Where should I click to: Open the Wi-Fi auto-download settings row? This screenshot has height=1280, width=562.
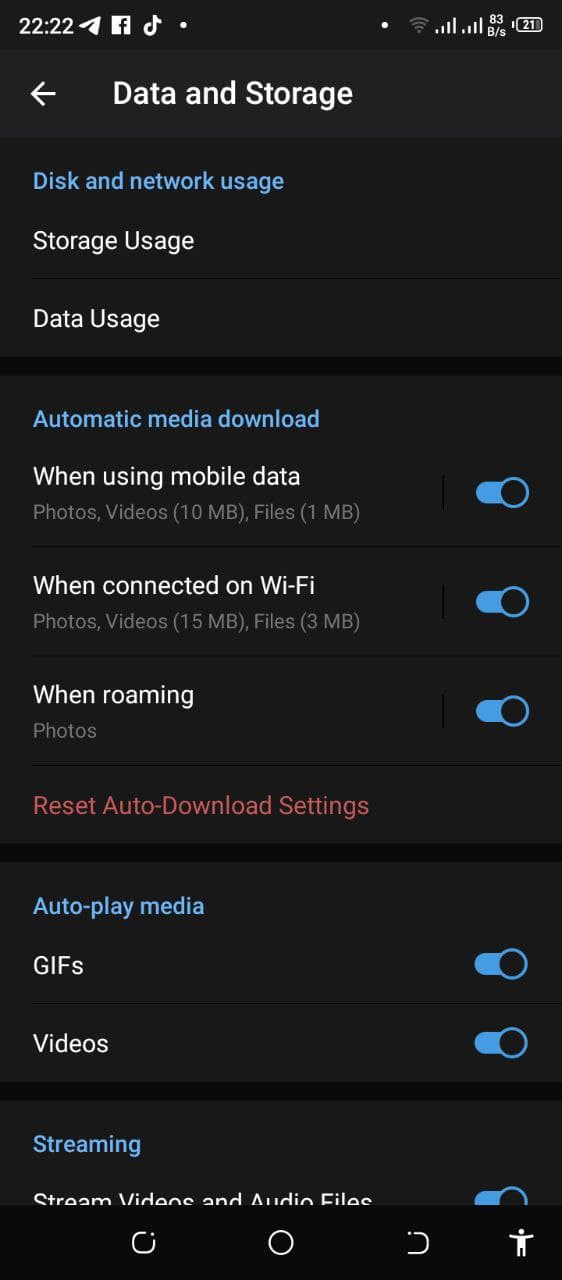coord(220,602)
